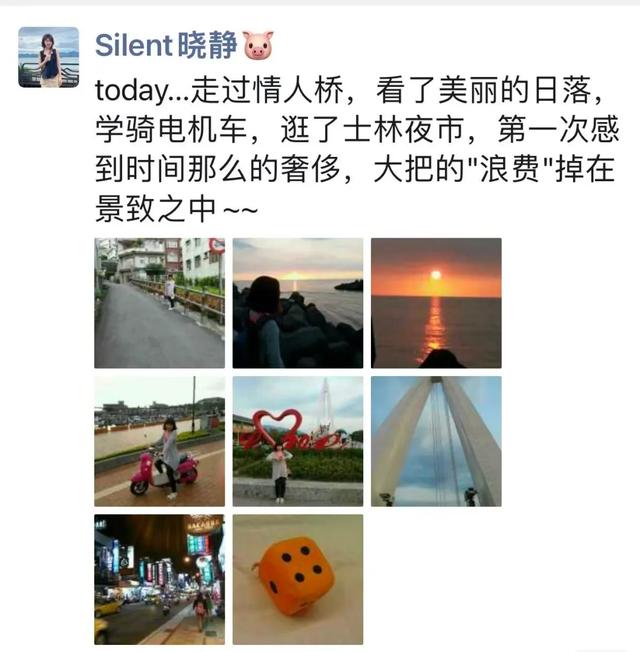
Task: Enlarge the night market street photo
Action: [159, 579]
